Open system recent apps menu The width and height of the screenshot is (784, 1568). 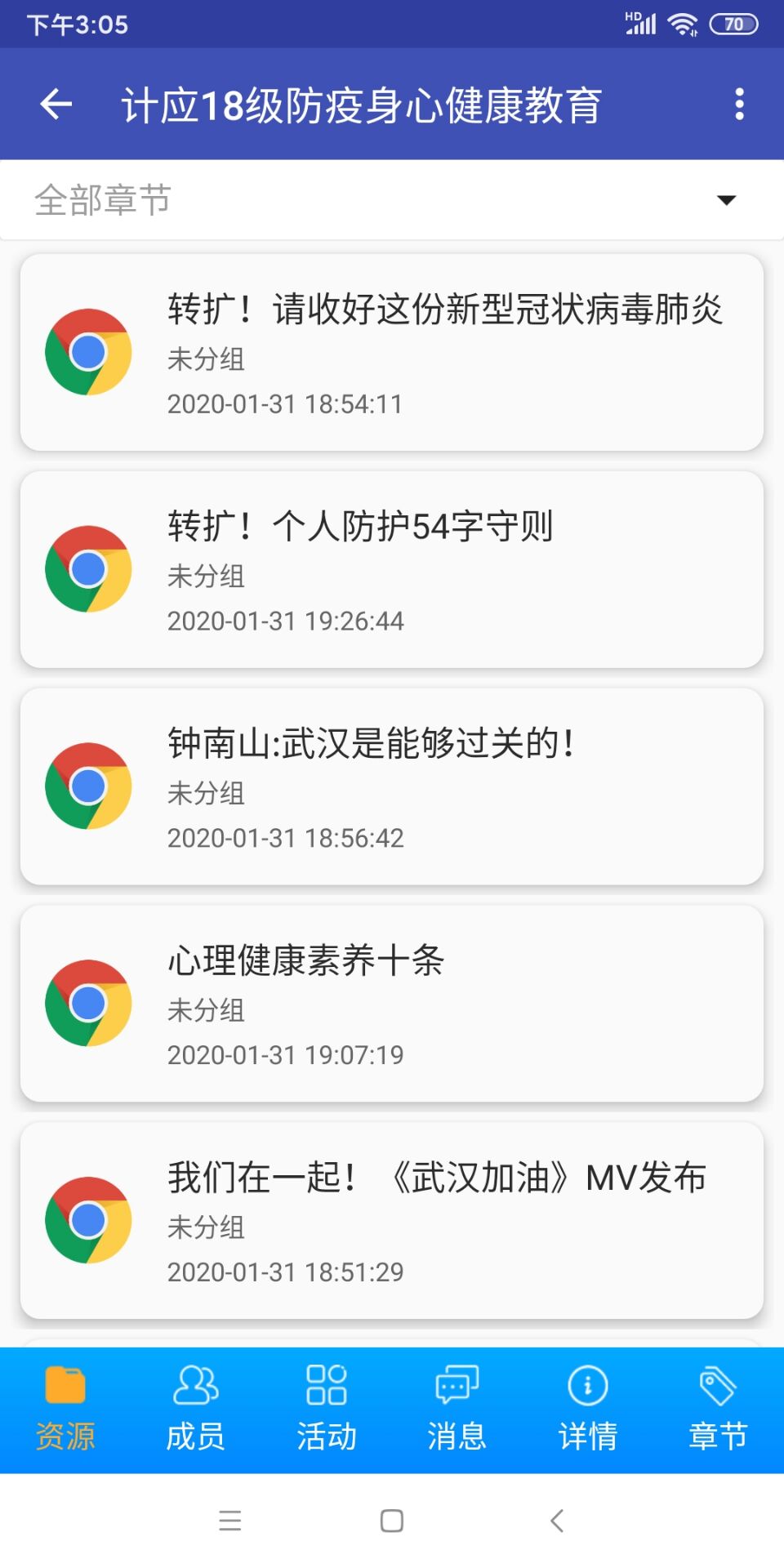(x=230, y=1521)
